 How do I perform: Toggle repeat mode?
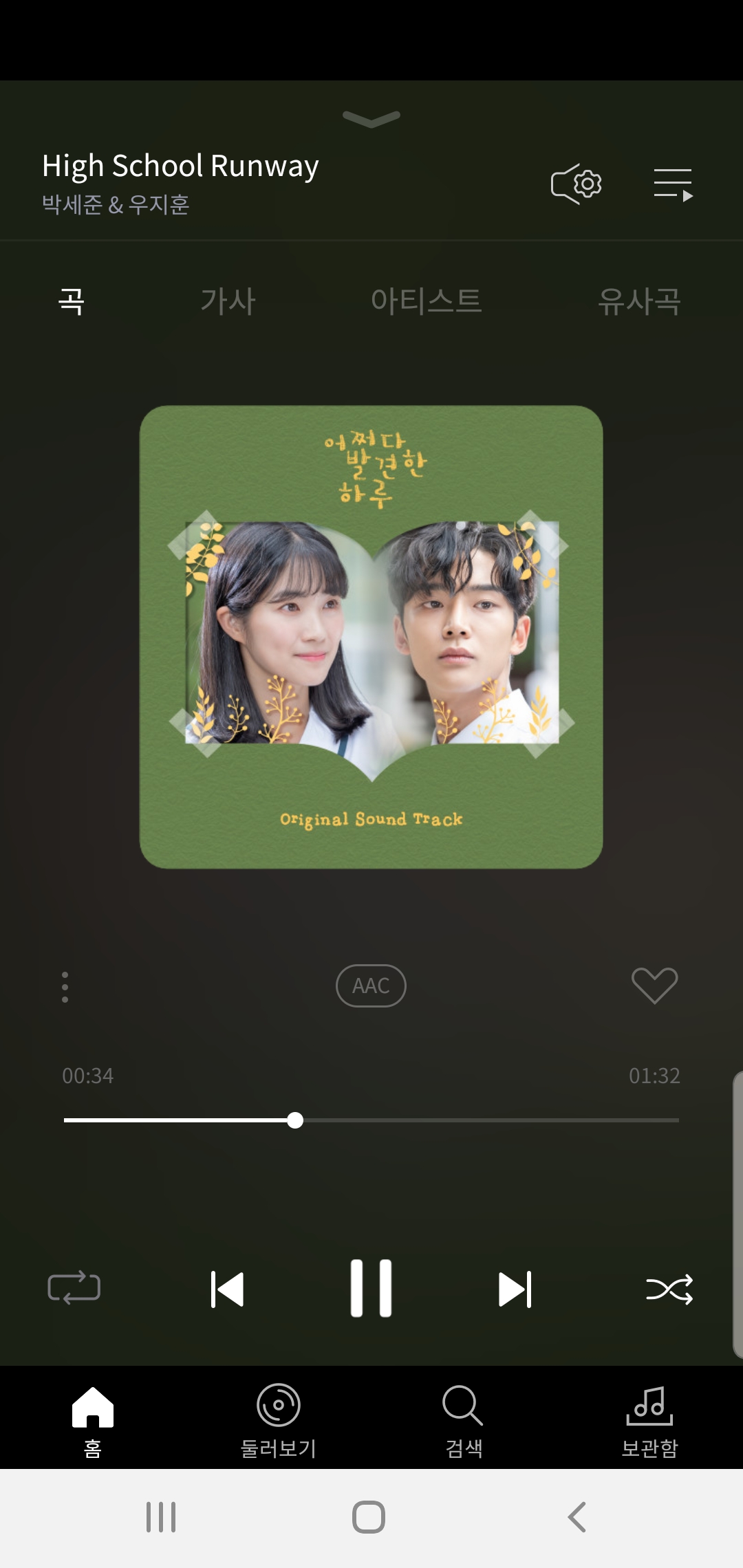coord(74,1288)
